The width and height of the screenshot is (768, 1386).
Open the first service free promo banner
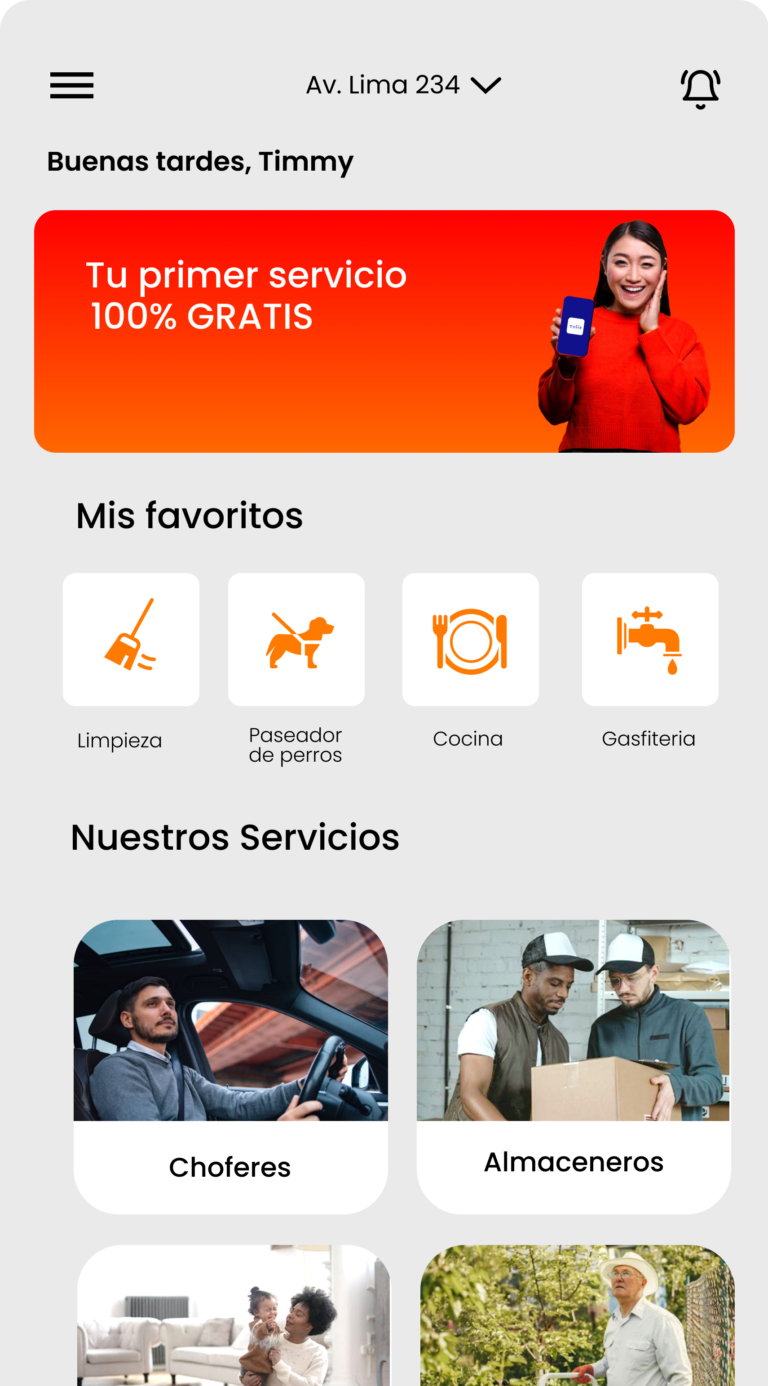(384, 331)
